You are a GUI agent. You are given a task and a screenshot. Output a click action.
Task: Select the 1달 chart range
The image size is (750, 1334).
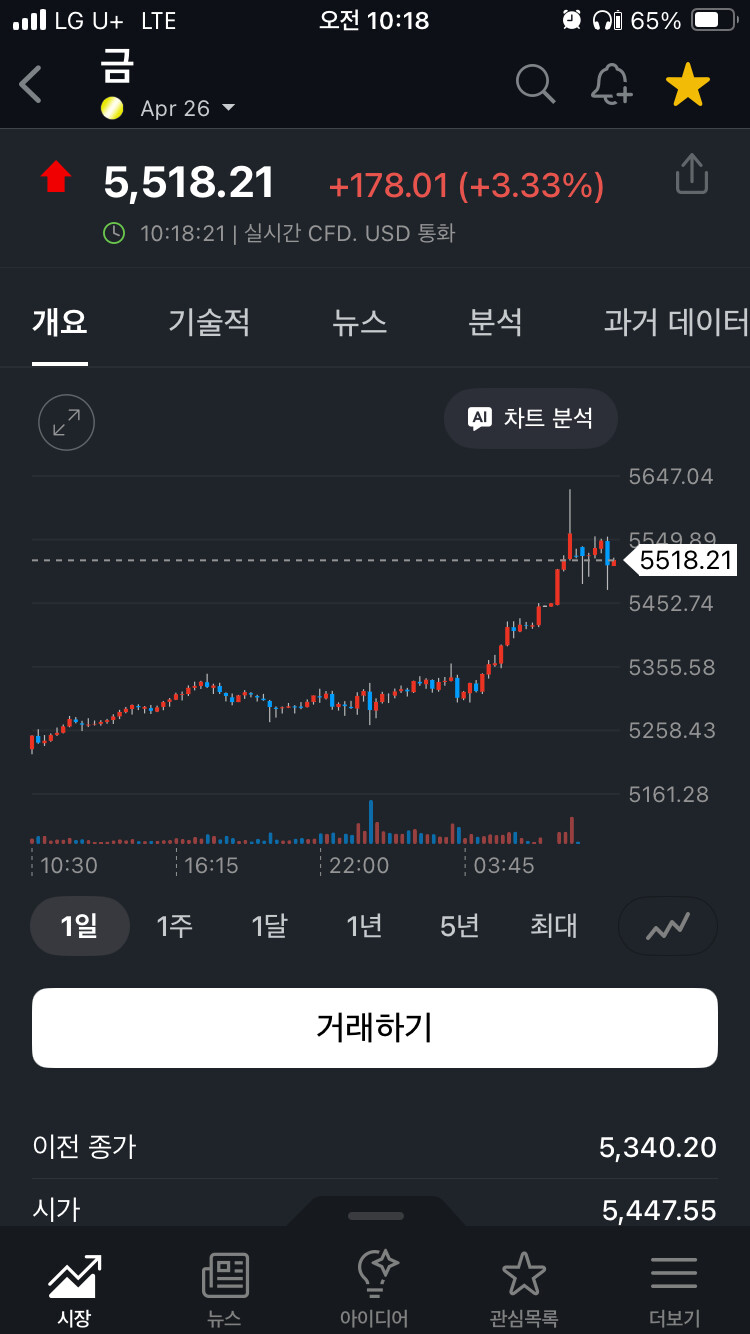269,926
